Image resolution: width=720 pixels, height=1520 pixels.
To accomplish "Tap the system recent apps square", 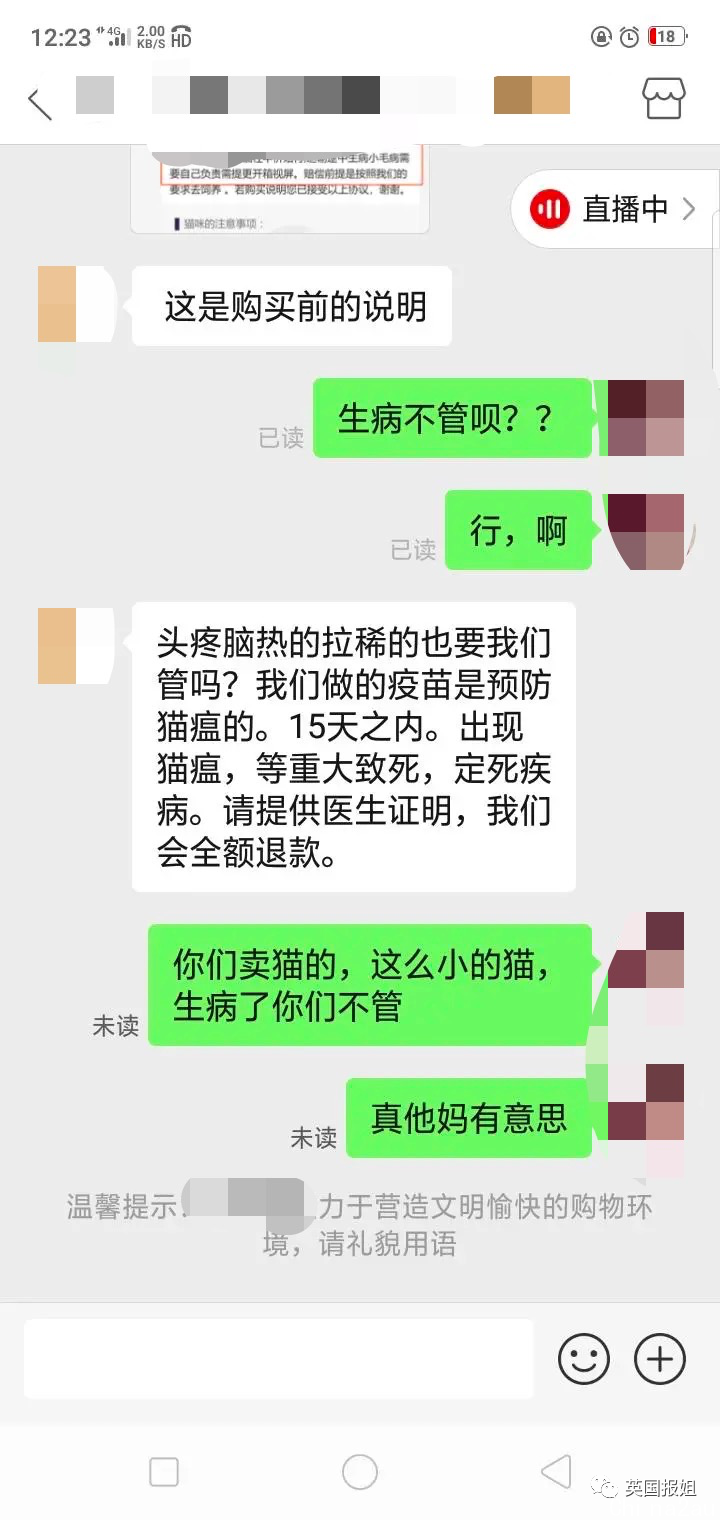I will pyautogui.click(x=164, y=1472).
